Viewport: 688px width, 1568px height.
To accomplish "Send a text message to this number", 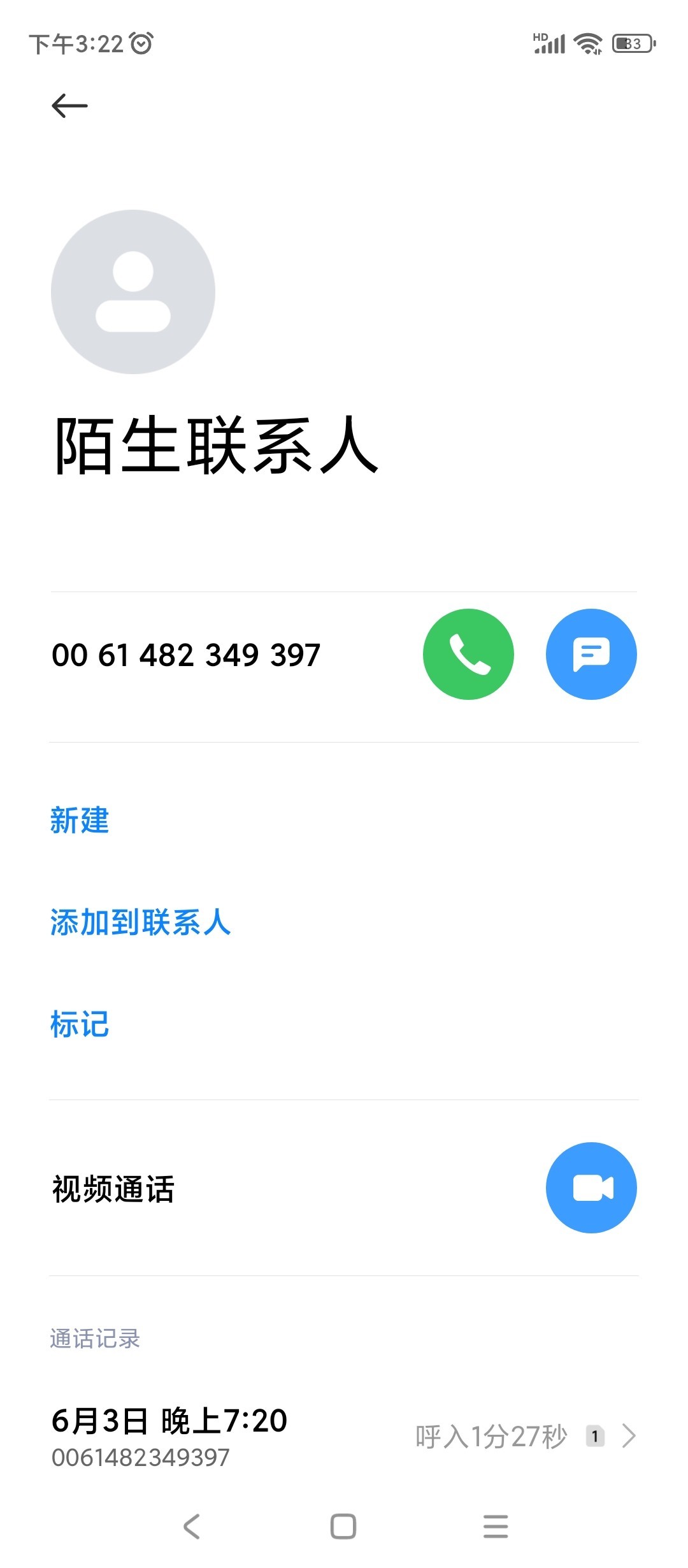I will pyautogui.click(x=591, y=655).
